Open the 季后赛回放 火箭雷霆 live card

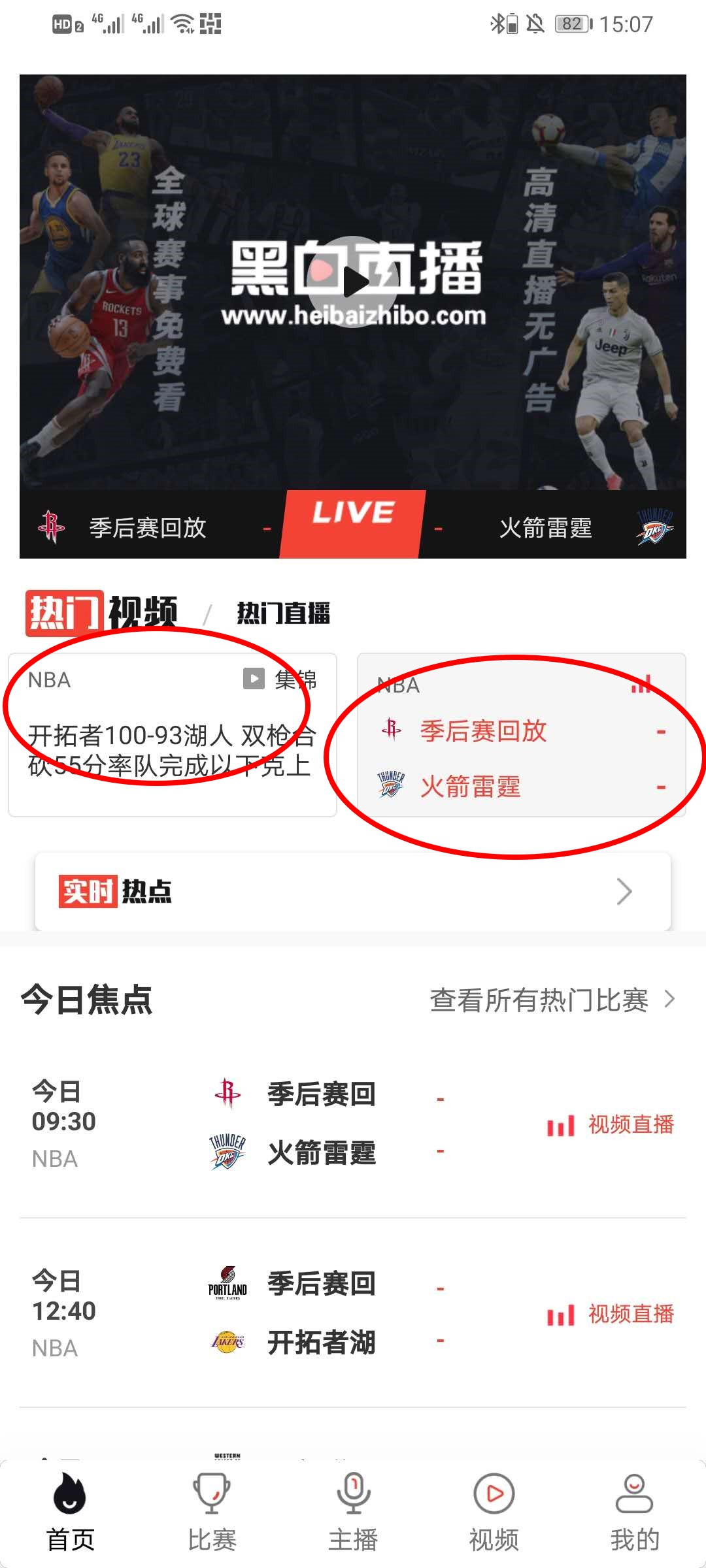(x=521, y=736)
